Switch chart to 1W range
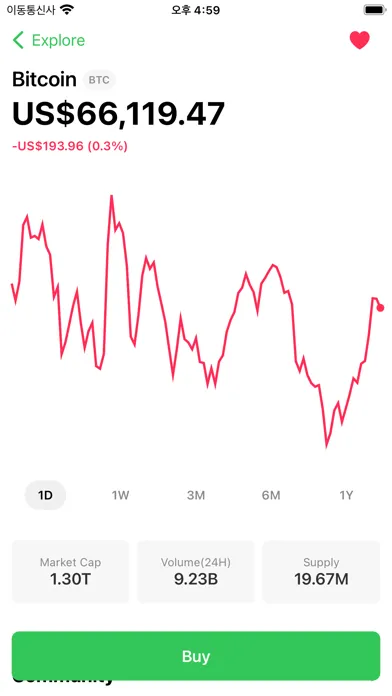The image size is (392, 696). pos(120,495)
